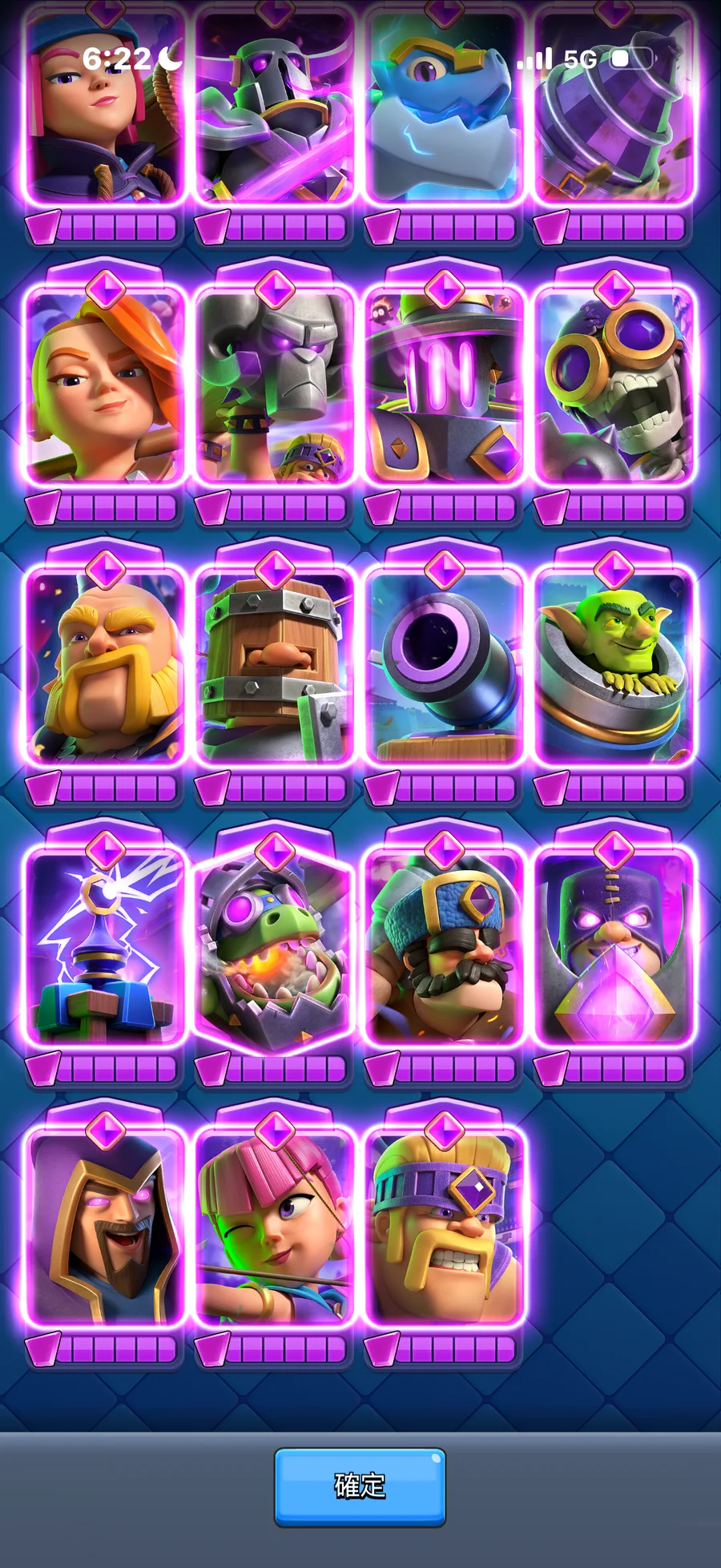Tap the blue 確定 confirm button
721x1568 pixels.
click(360, 1486)
